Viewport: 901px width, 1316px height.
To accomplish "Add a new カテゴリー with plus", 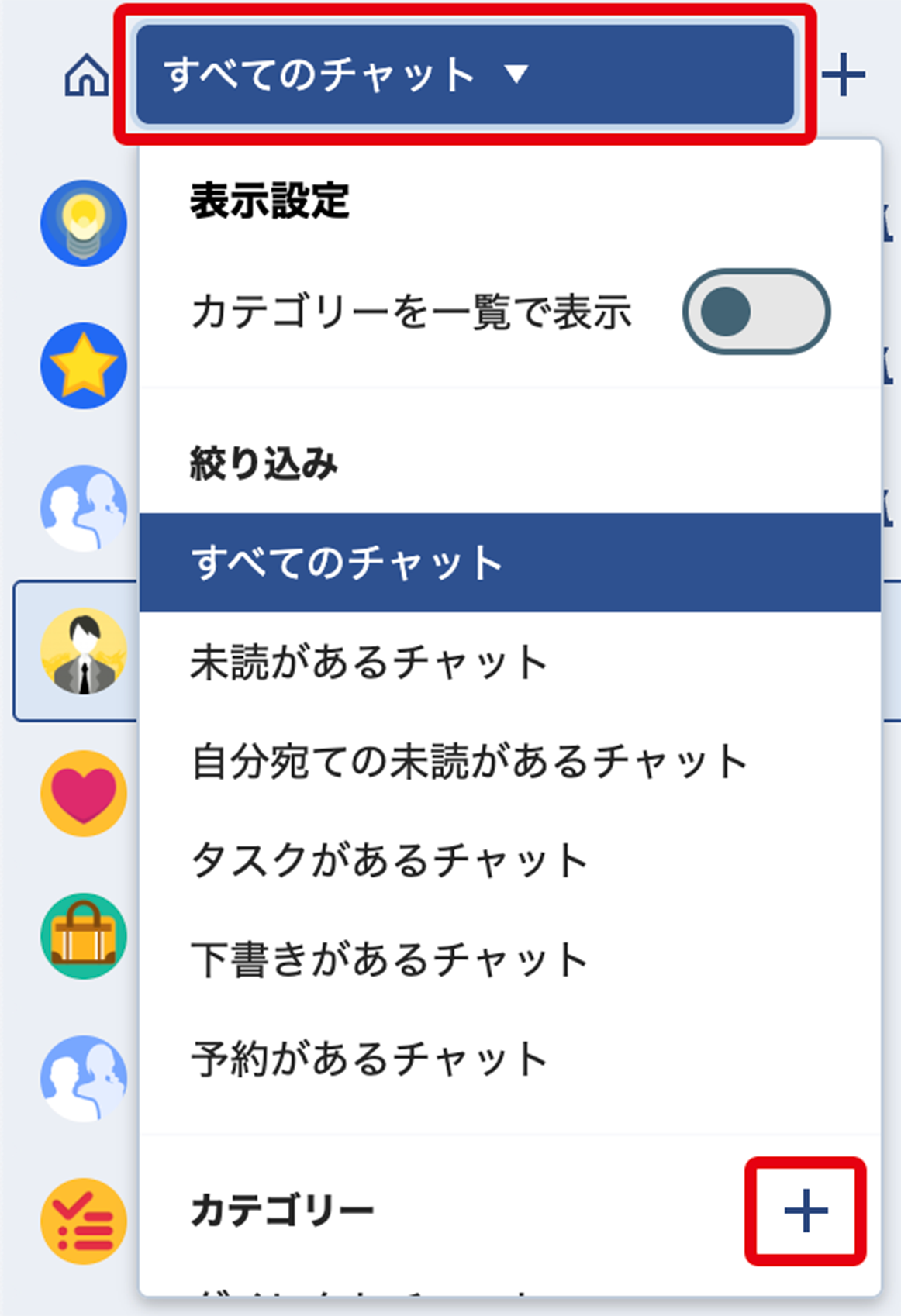I will pos(806,1211).
